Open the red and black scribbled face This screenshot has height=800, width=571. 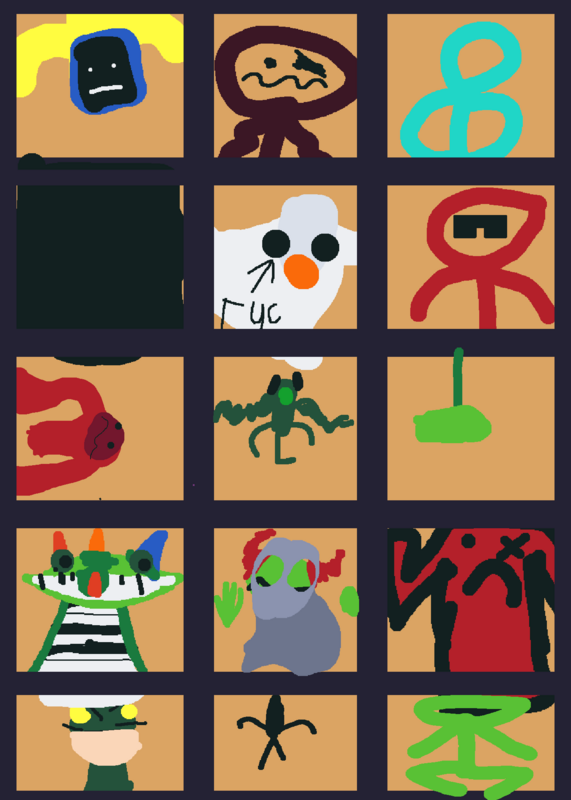(470, 600)
